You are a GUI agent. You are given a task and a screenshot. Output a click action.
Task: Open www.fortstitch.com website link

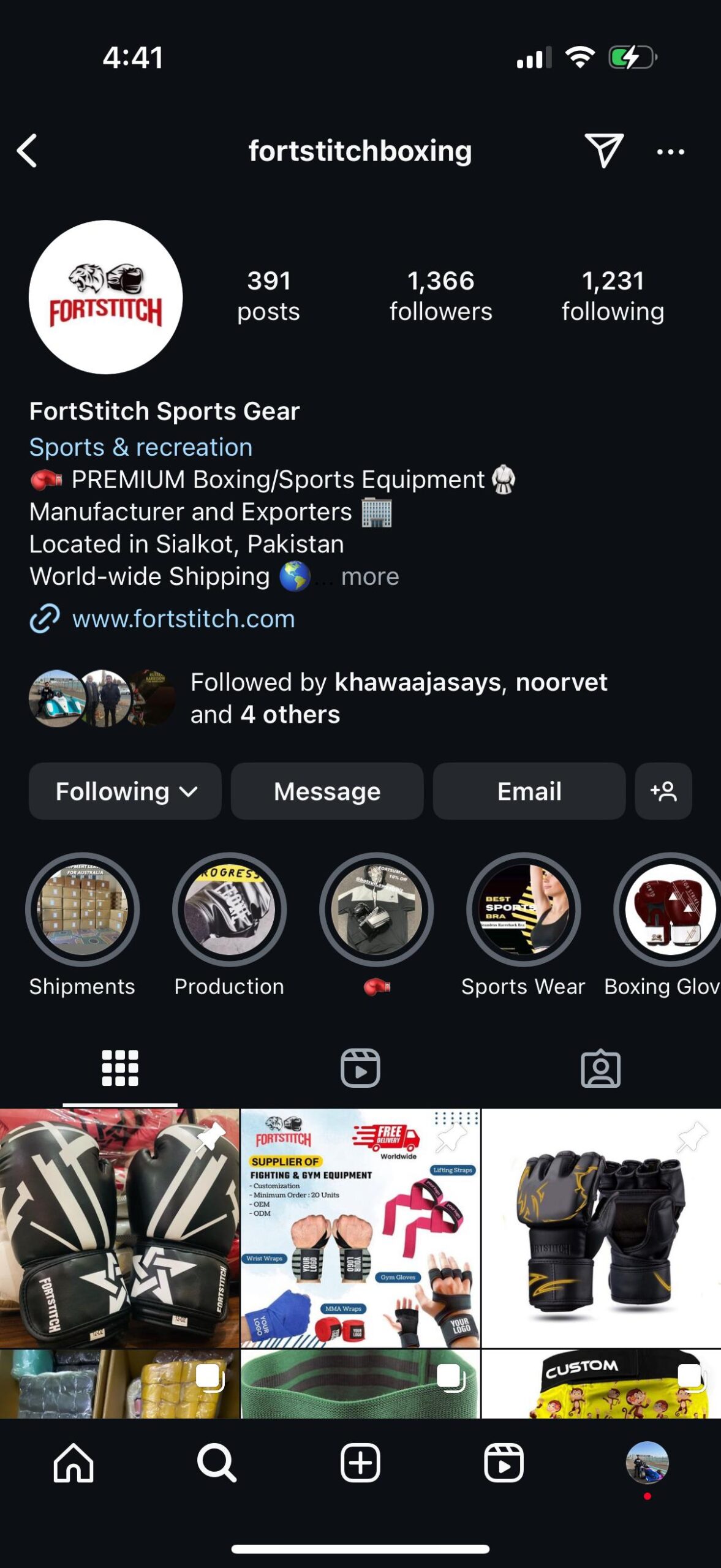(x=183, y=619)
